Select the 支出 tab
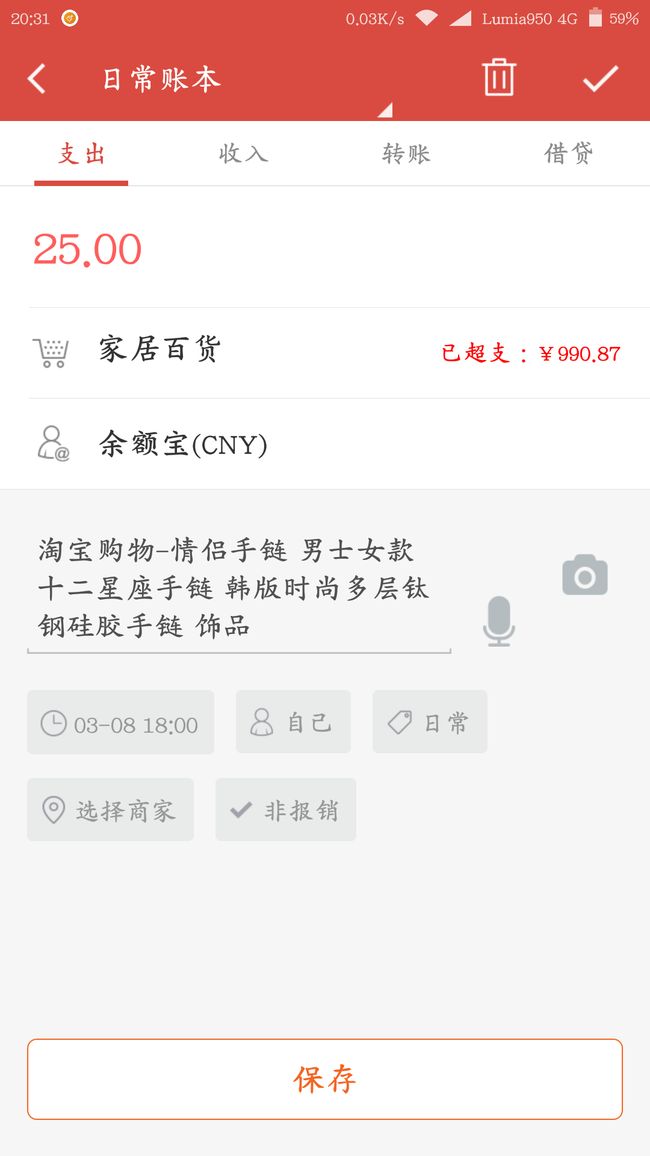Image resolution: width=650 pixels, height=1156 pixels. coord(81,153)
